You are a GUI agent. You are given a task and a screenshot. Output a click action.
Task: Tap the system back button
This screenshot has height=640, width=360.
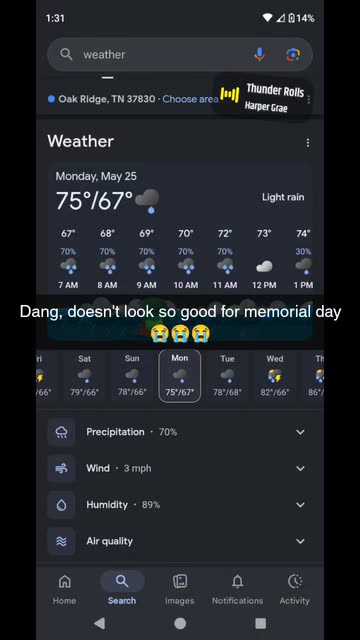(x=99, y=623)
